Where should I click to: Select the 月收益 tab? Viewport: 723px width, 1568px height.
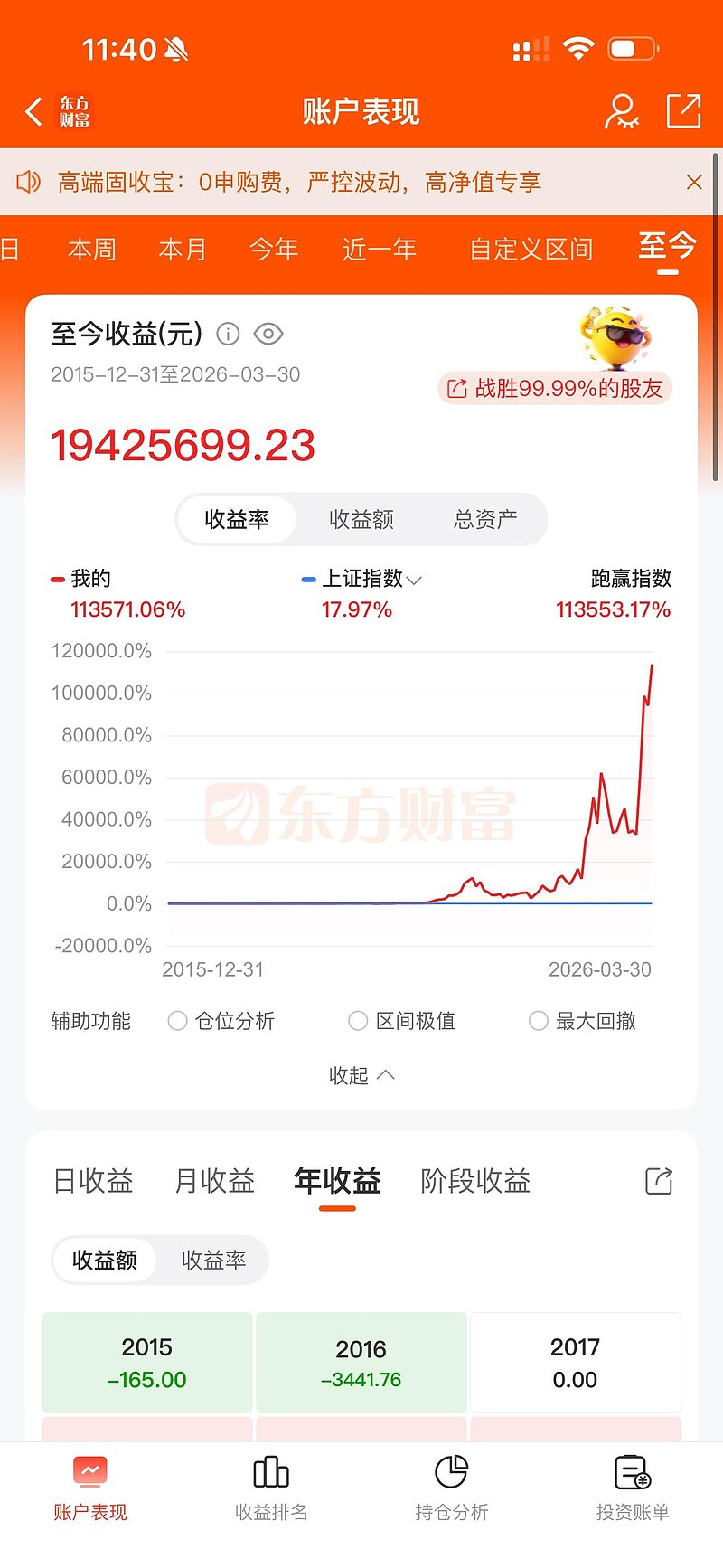pos(213,1181)
